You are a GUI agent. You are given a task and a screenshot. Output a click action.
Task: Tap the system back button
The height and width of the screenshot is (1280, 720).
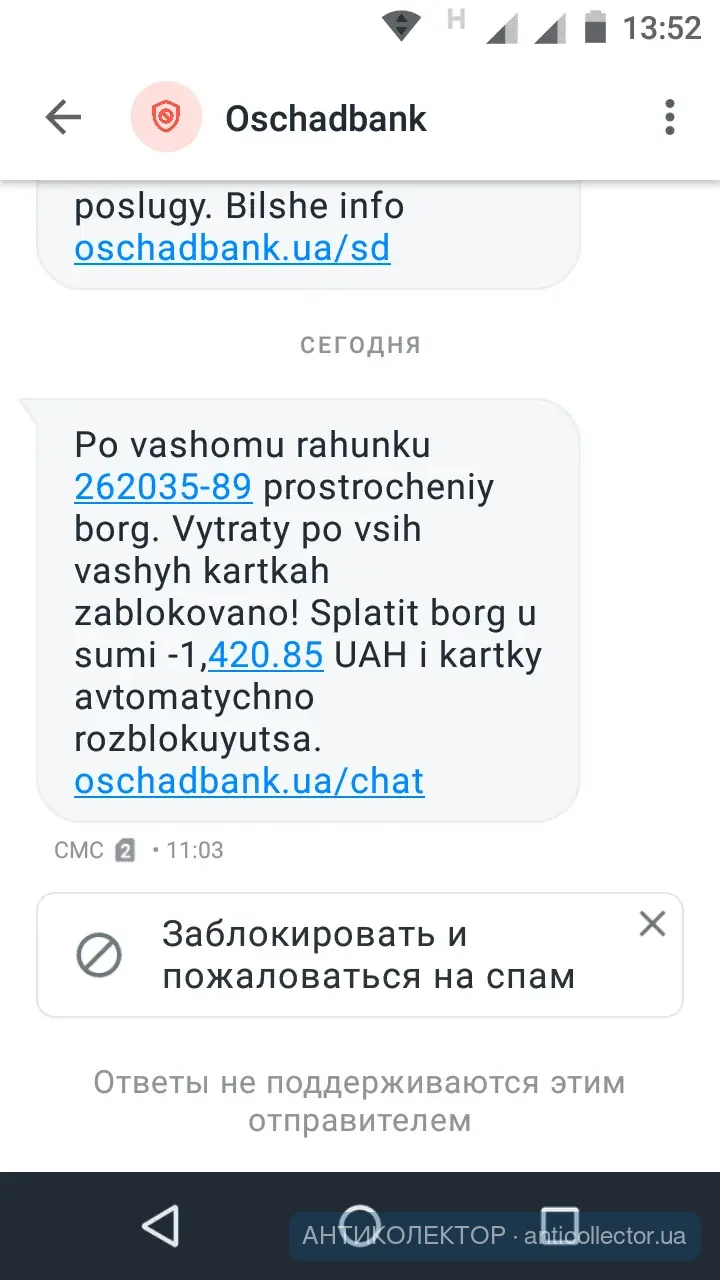pos(160,1225)
